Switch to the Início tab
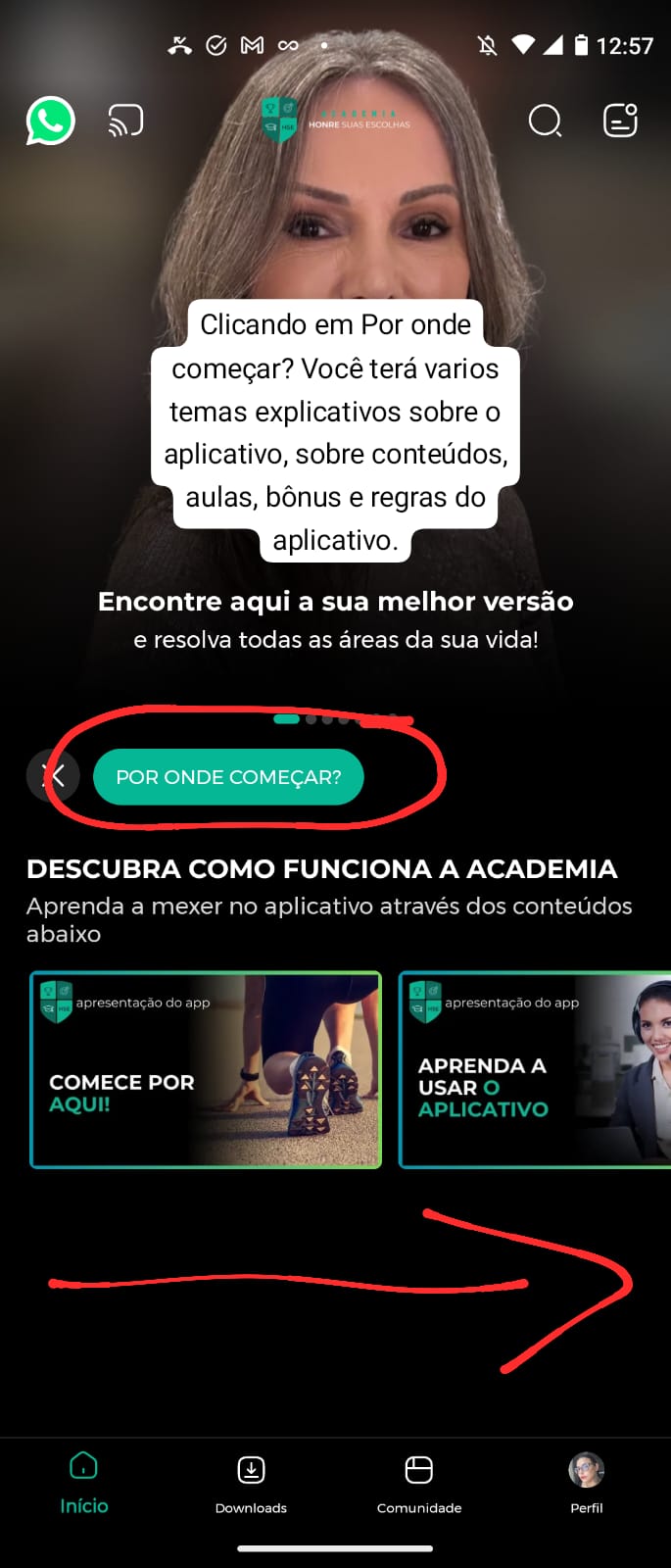The image size is (671, 1568). tap(84, 1482)
